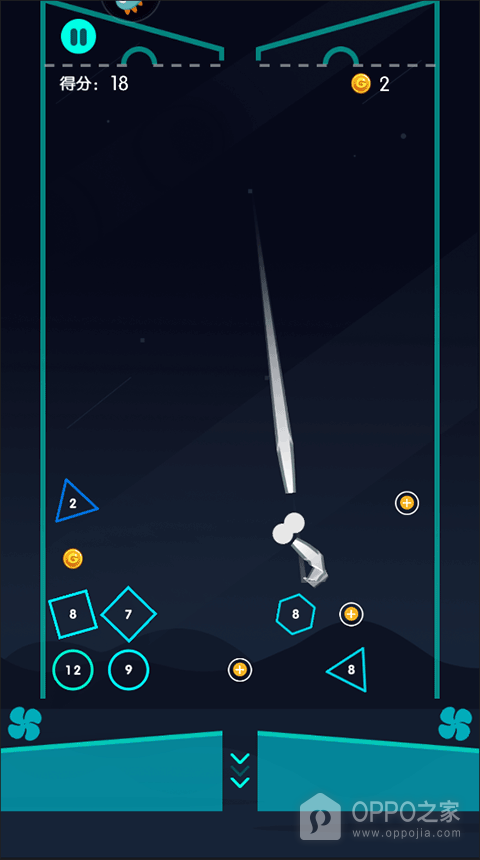Tap the double down chevron arrows

[240, 770]
